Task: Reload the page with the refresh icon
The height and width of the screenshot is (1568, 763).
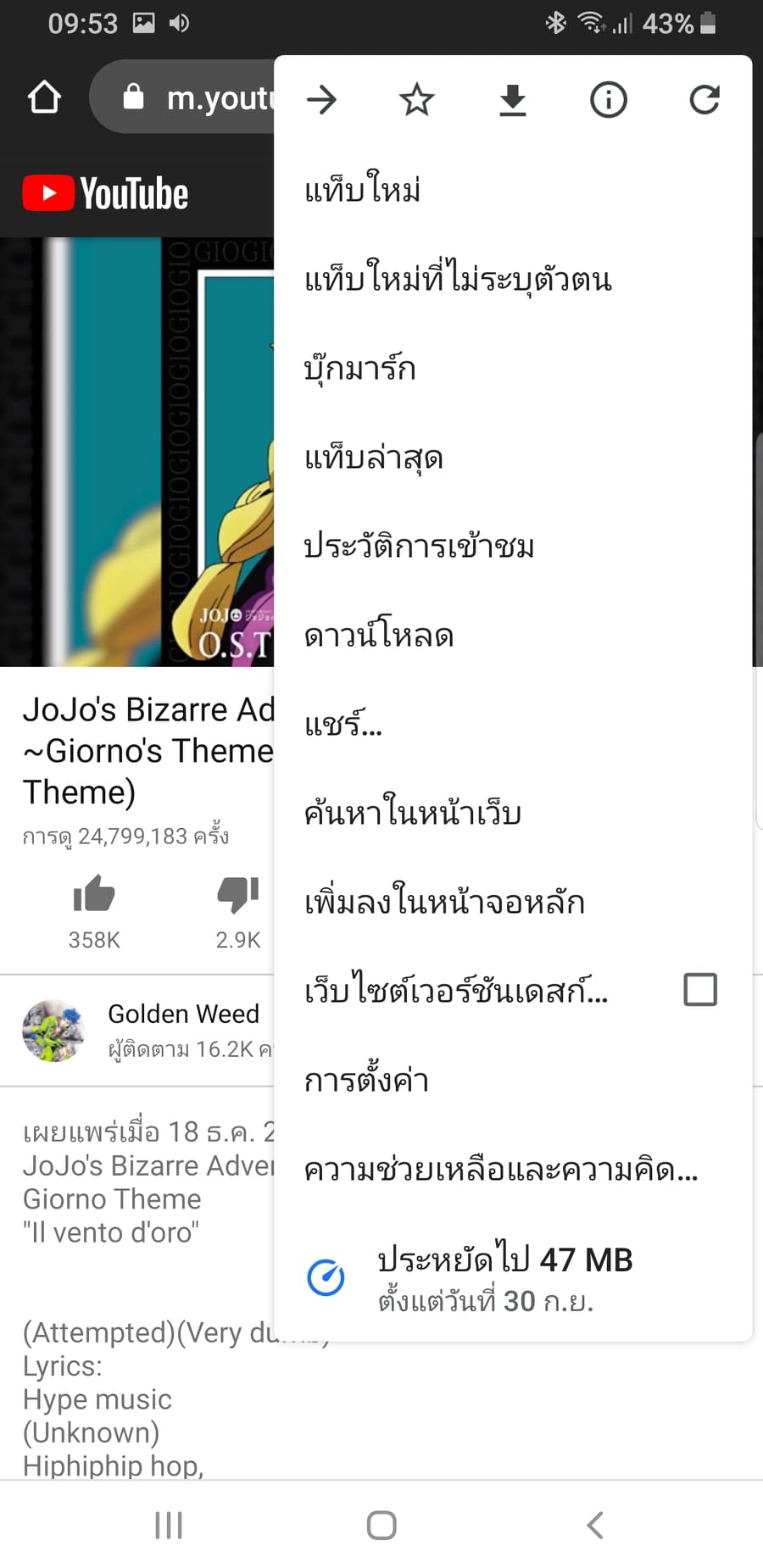Action: click(705, 100)
